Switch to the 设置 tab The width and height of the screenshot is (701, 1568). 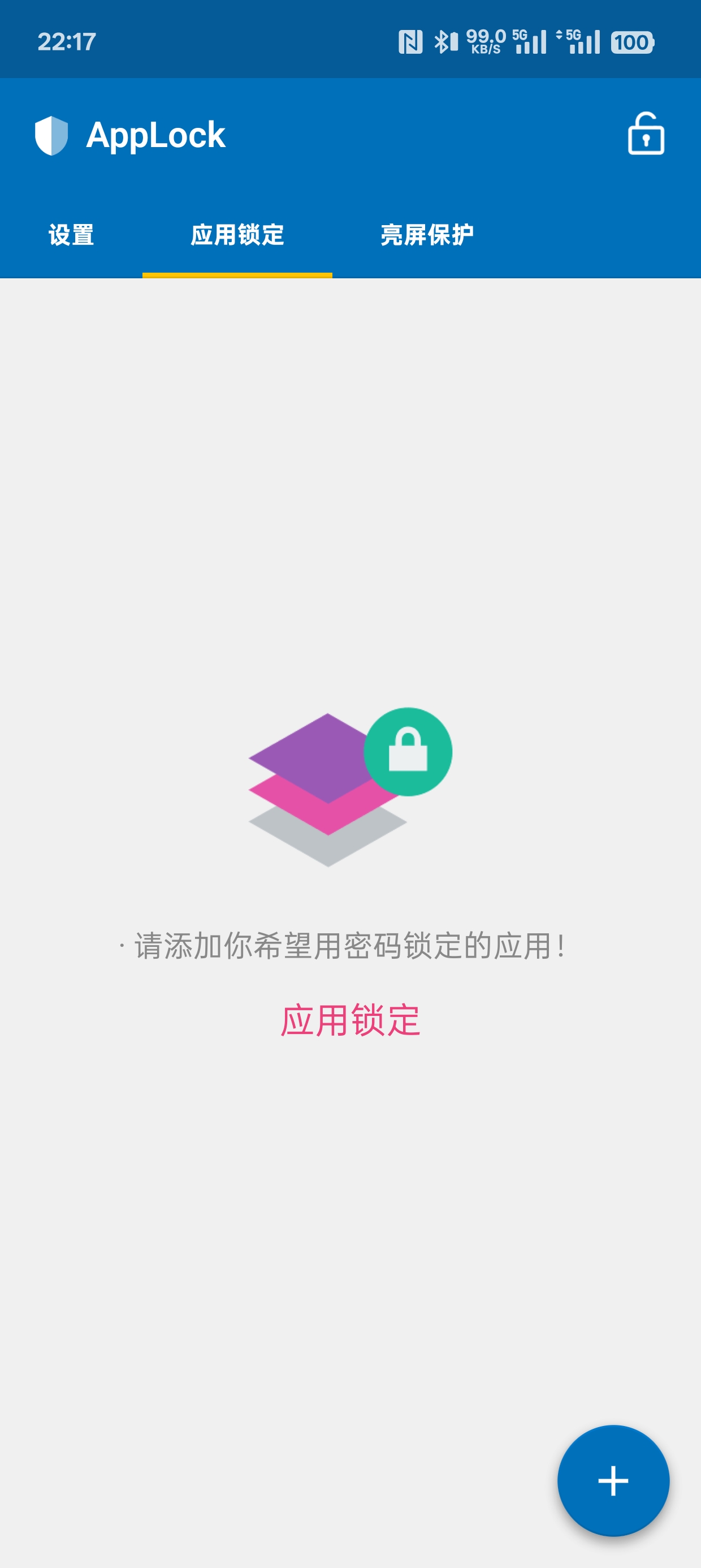pos(71,235)
